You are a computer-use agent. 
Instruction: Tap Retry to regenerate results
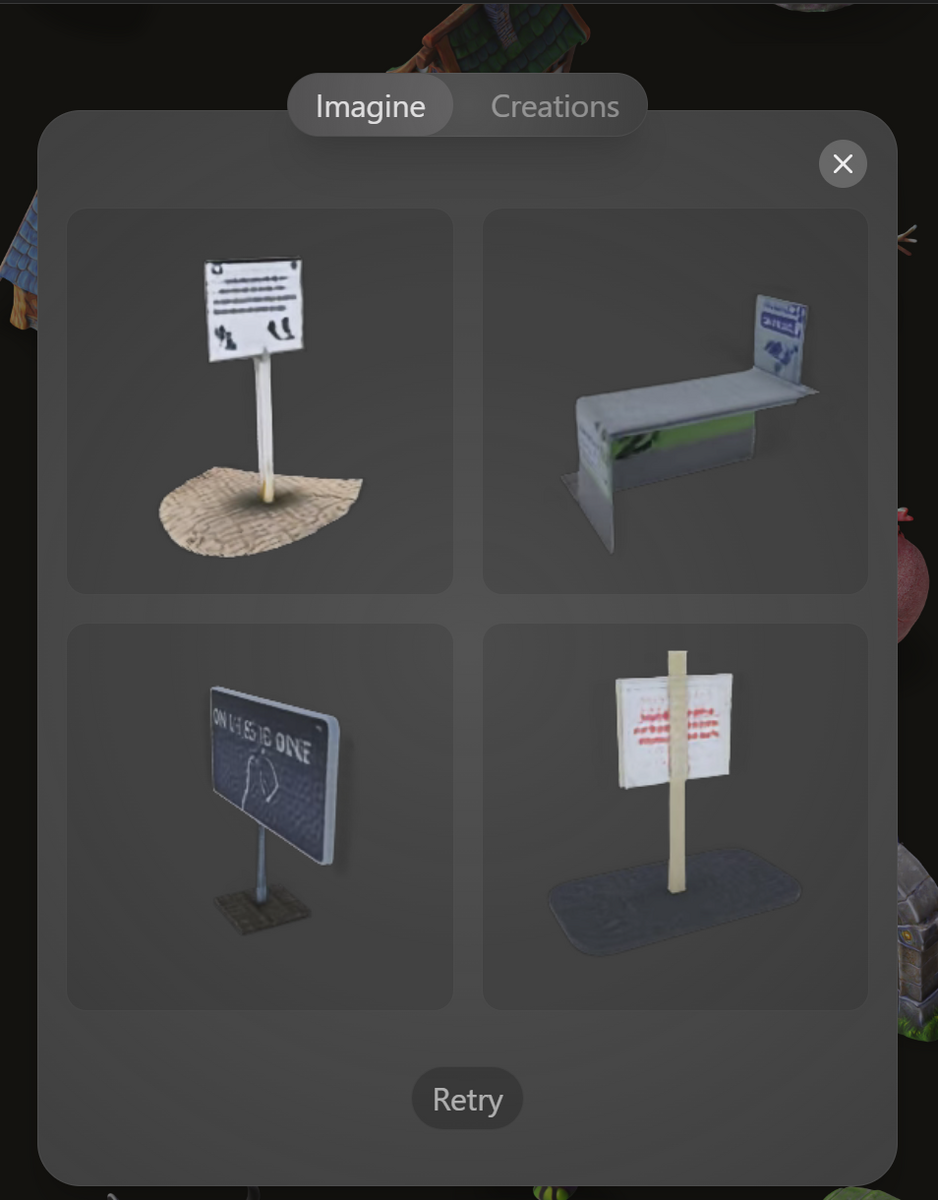467,1099
